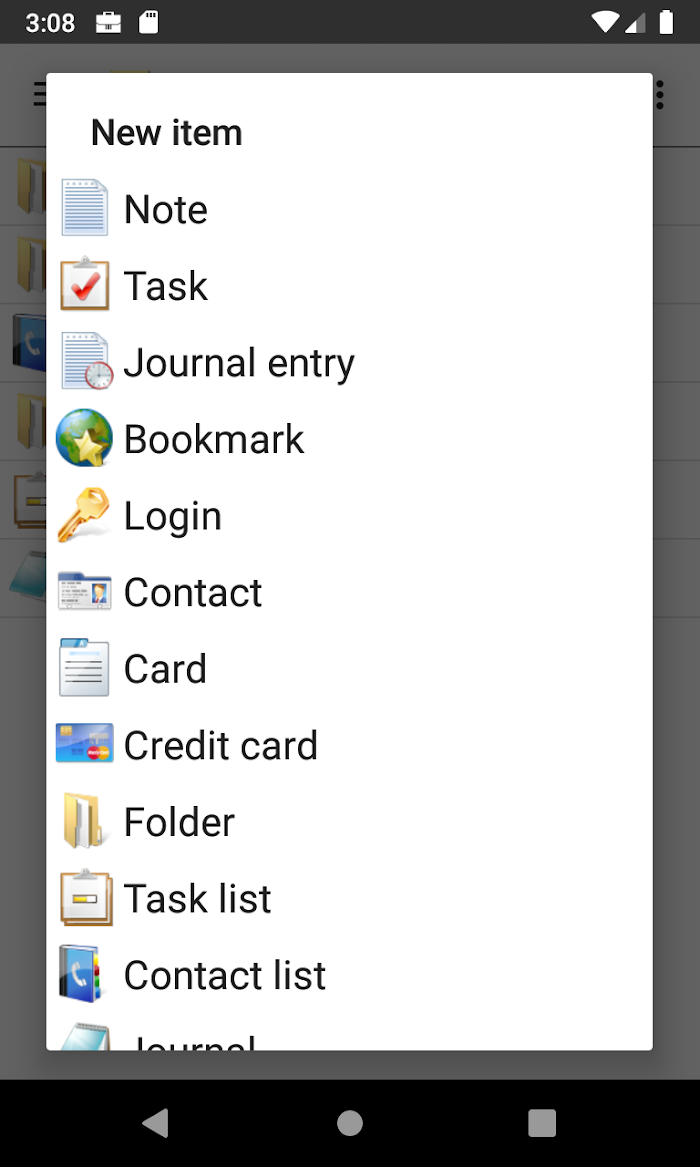Choose Task as the new item
The image size is (700, 1167).
point(349,286)
